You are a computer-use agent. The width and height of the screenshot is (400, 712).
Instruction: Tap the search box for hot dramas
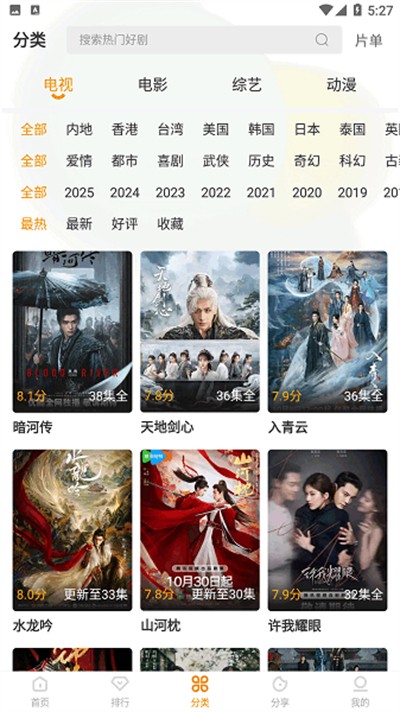coord(204,40)
